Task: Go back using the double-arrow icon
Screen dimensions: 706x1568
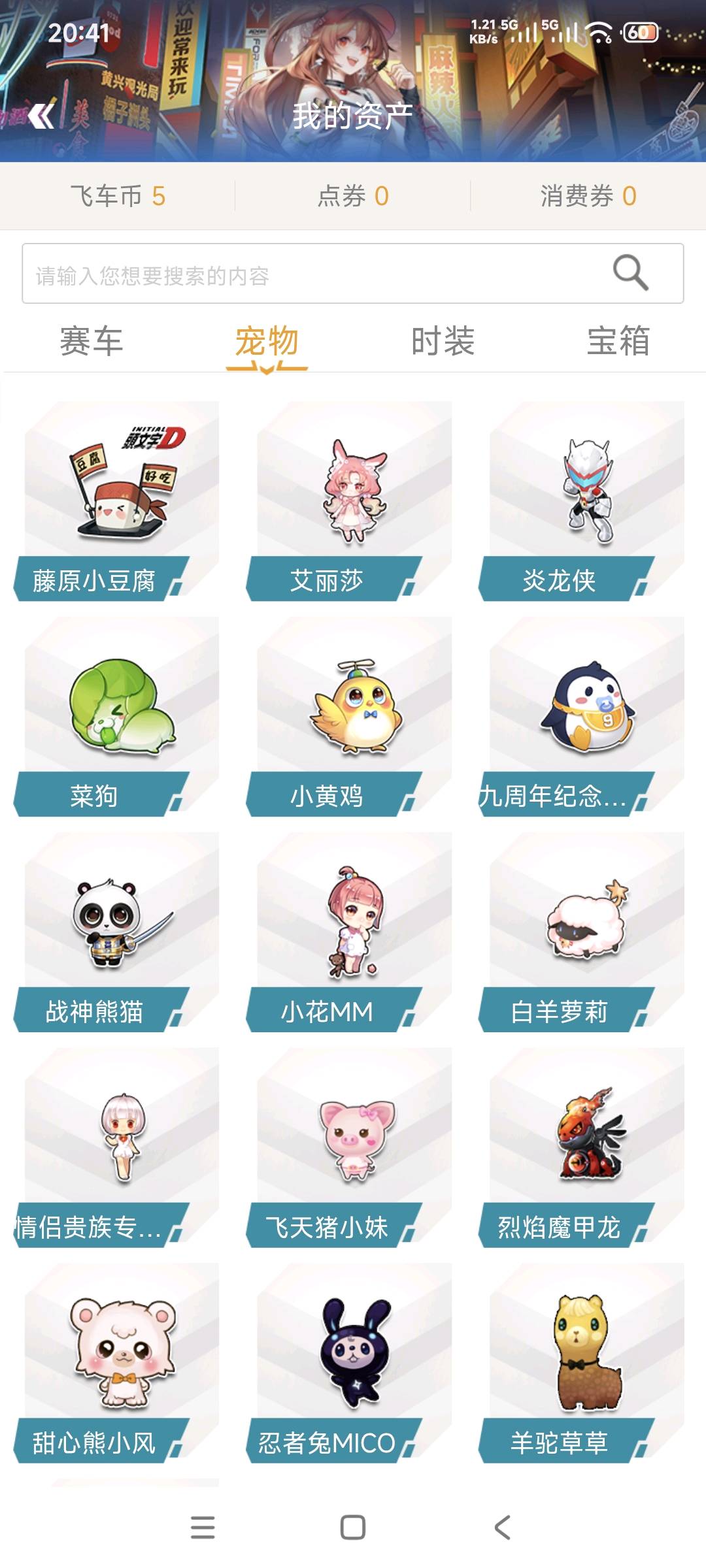Action: 41,116
